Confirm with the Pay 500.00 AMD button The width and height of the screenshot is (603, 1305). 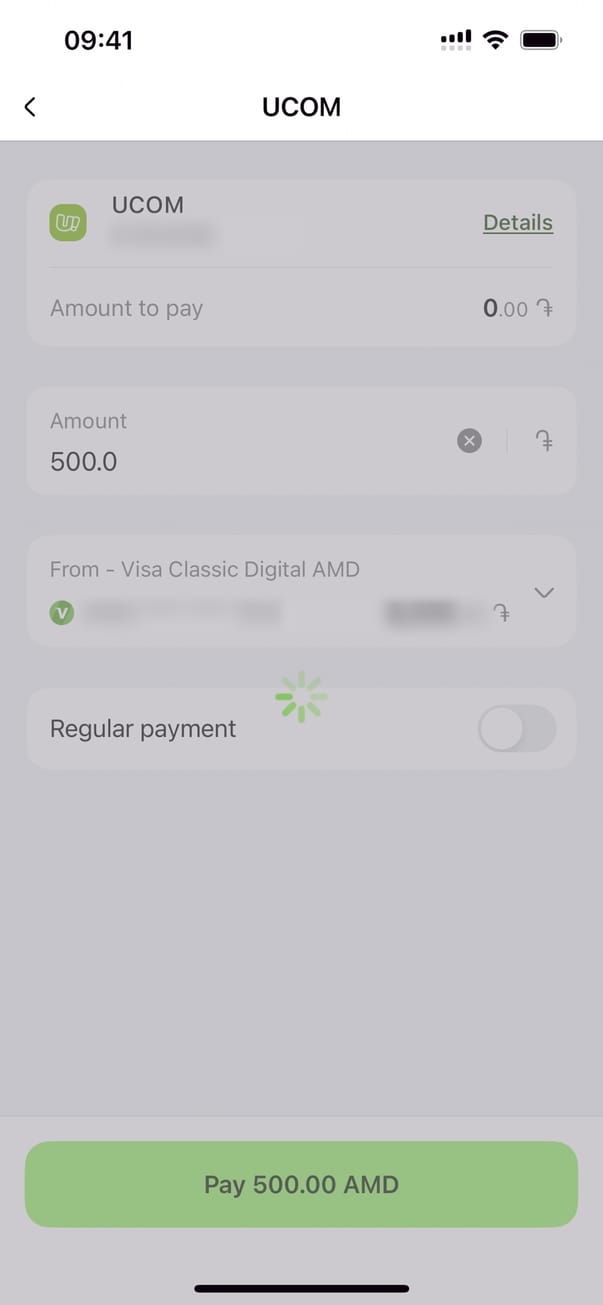point(301,1184)
